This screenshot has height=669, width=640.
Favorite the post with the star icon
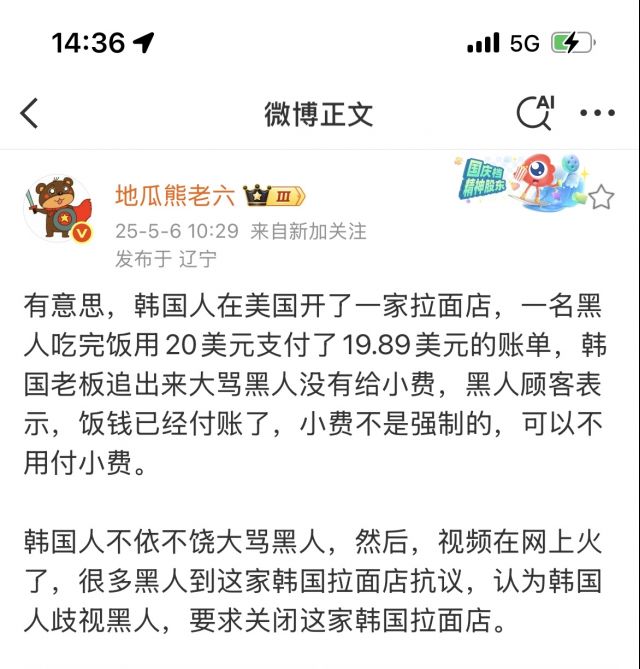point(600,198)
